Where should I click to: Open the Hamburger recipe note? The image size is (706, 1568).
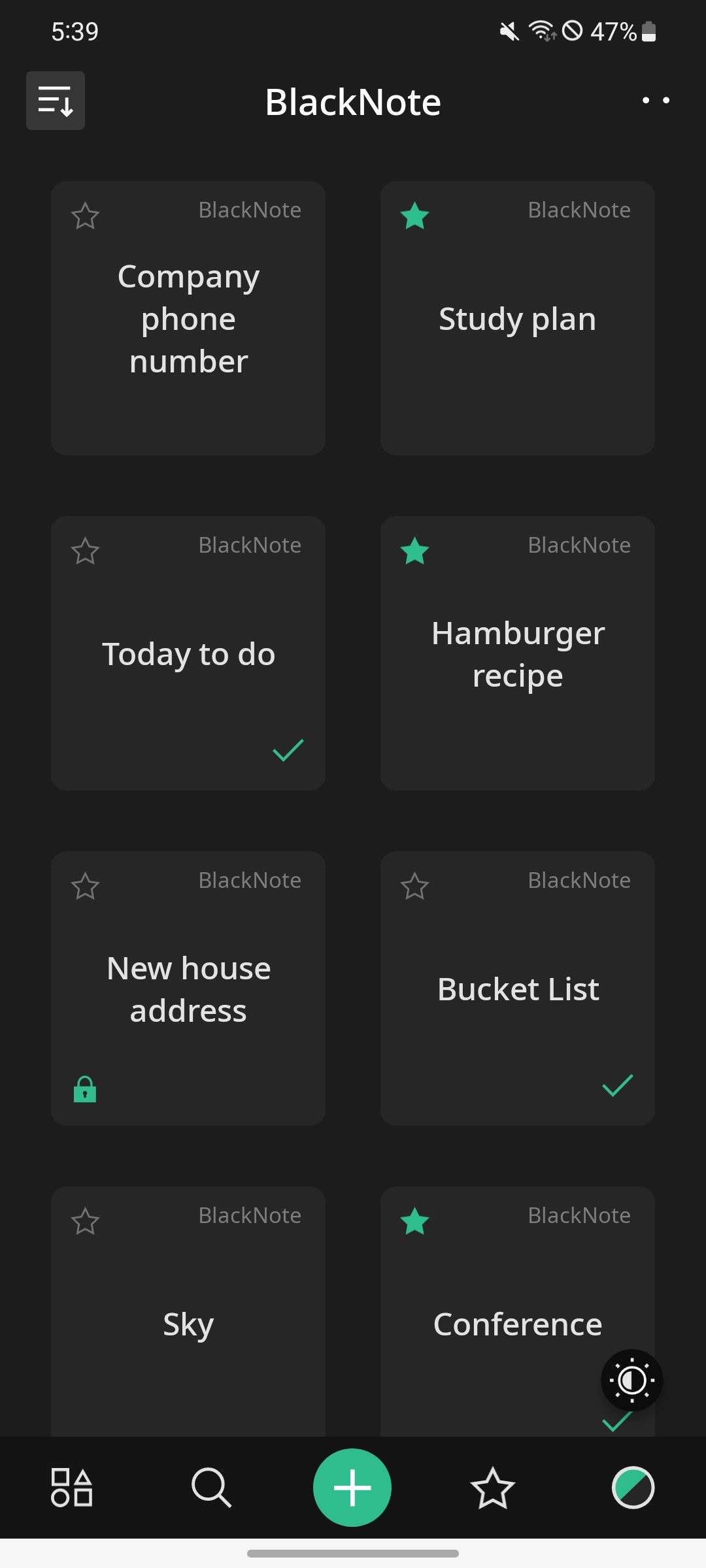coord(517,653)
